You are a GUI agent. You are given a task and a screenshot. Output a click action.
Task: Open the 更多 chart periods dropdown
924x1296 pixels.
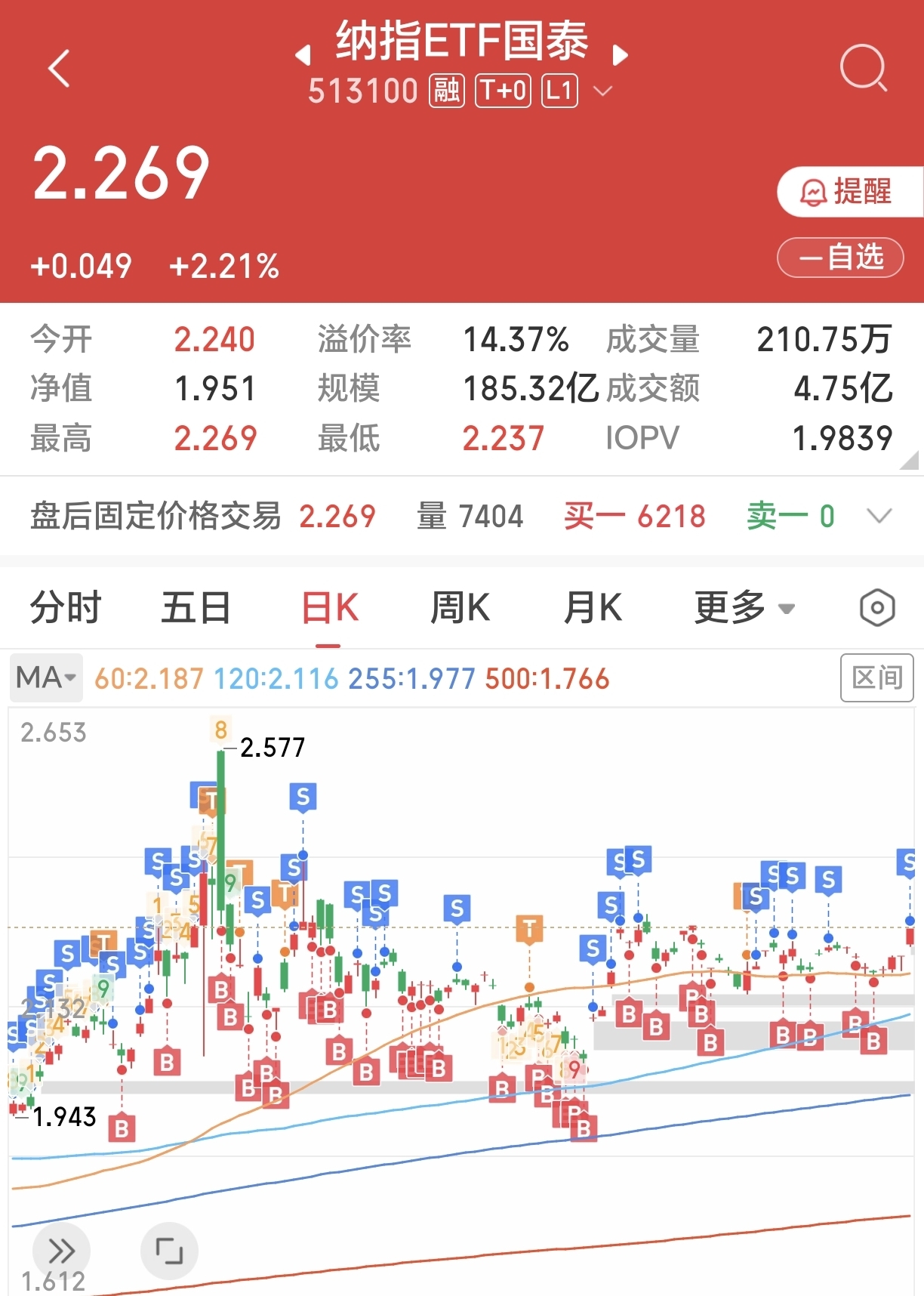(x=744, y=608)
